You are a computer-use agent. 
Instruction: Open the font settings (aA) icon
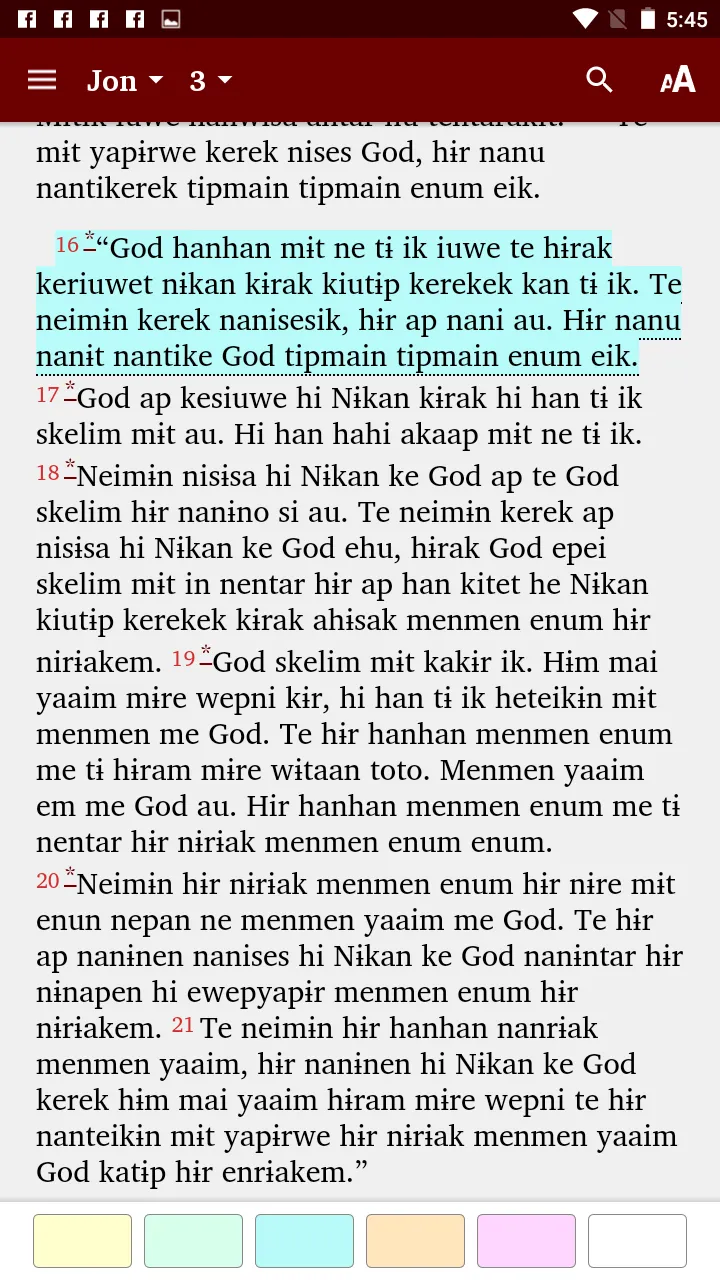coord(677,80)
